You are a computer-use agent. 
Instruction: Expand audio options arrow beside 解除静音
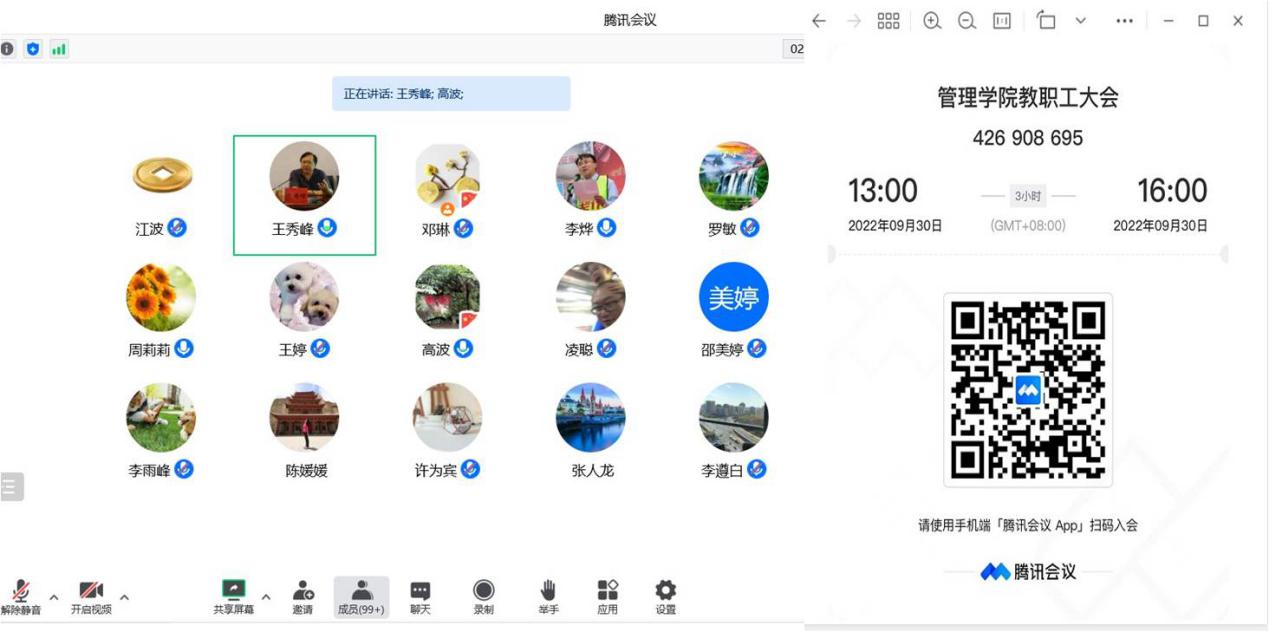[x=54, y=597]
